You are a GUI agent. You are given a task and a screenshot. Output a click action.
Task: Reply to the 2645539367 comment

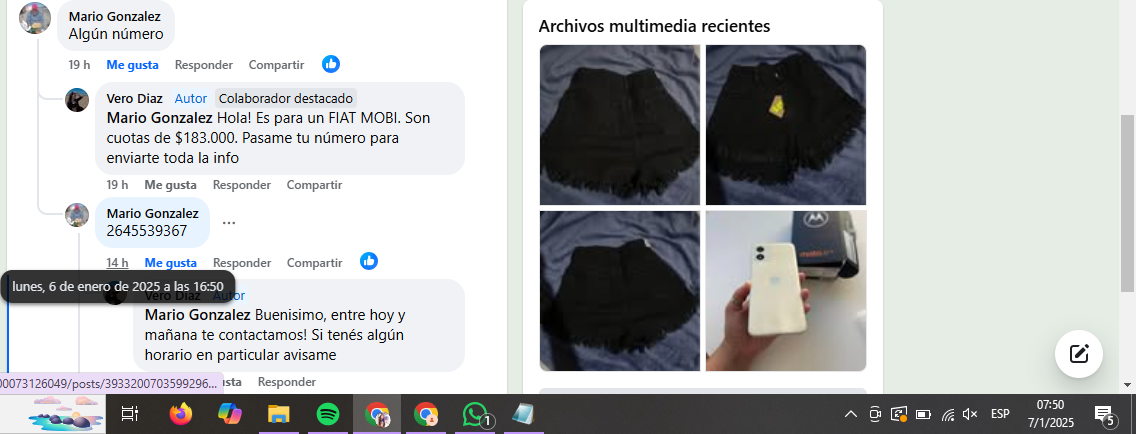tap(241, 263)
